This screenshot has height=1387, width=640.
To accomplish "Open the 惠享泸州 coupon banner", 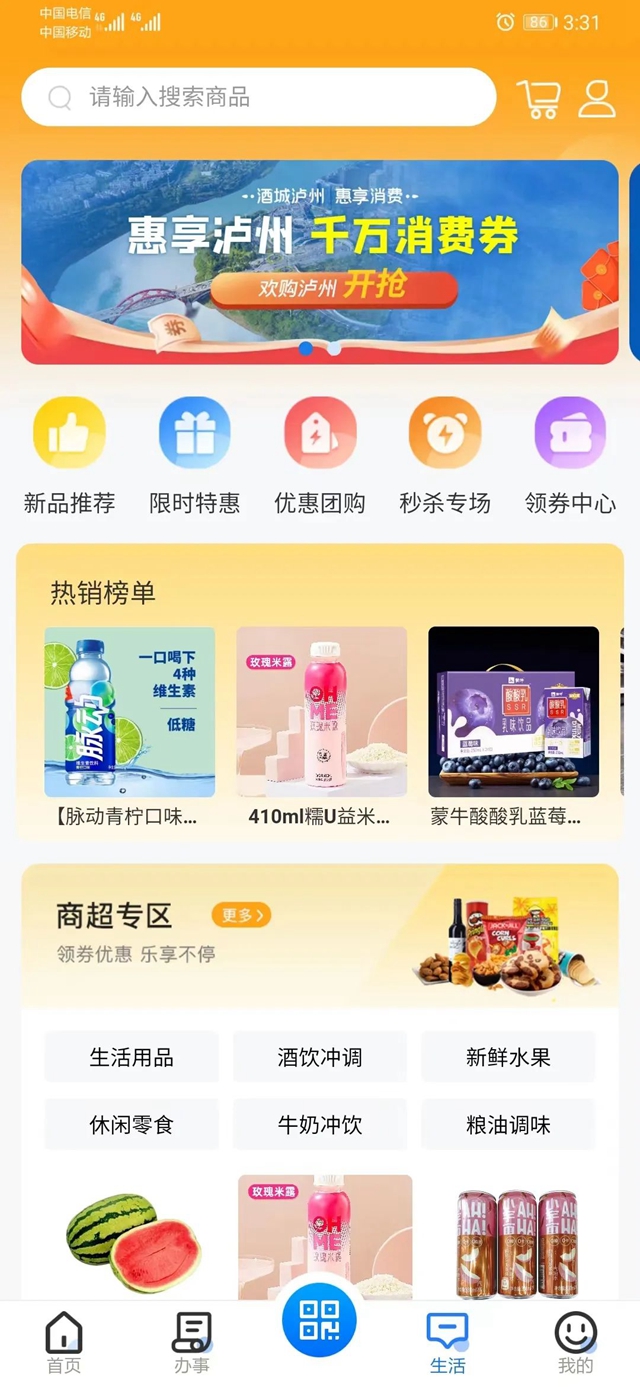I will pyautogui.click(x=320, y=262).
